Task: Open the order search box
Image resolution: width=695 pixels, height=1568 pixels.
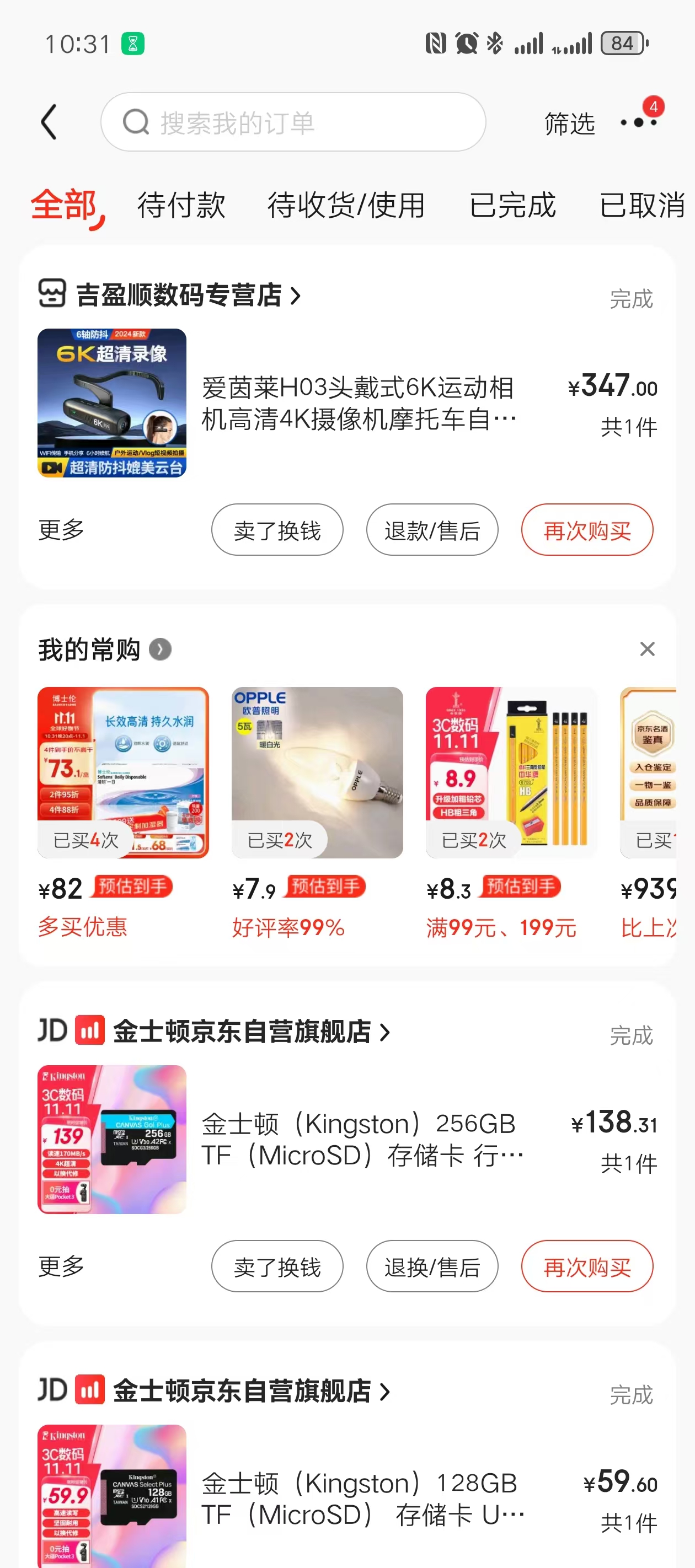Action: 293,122
